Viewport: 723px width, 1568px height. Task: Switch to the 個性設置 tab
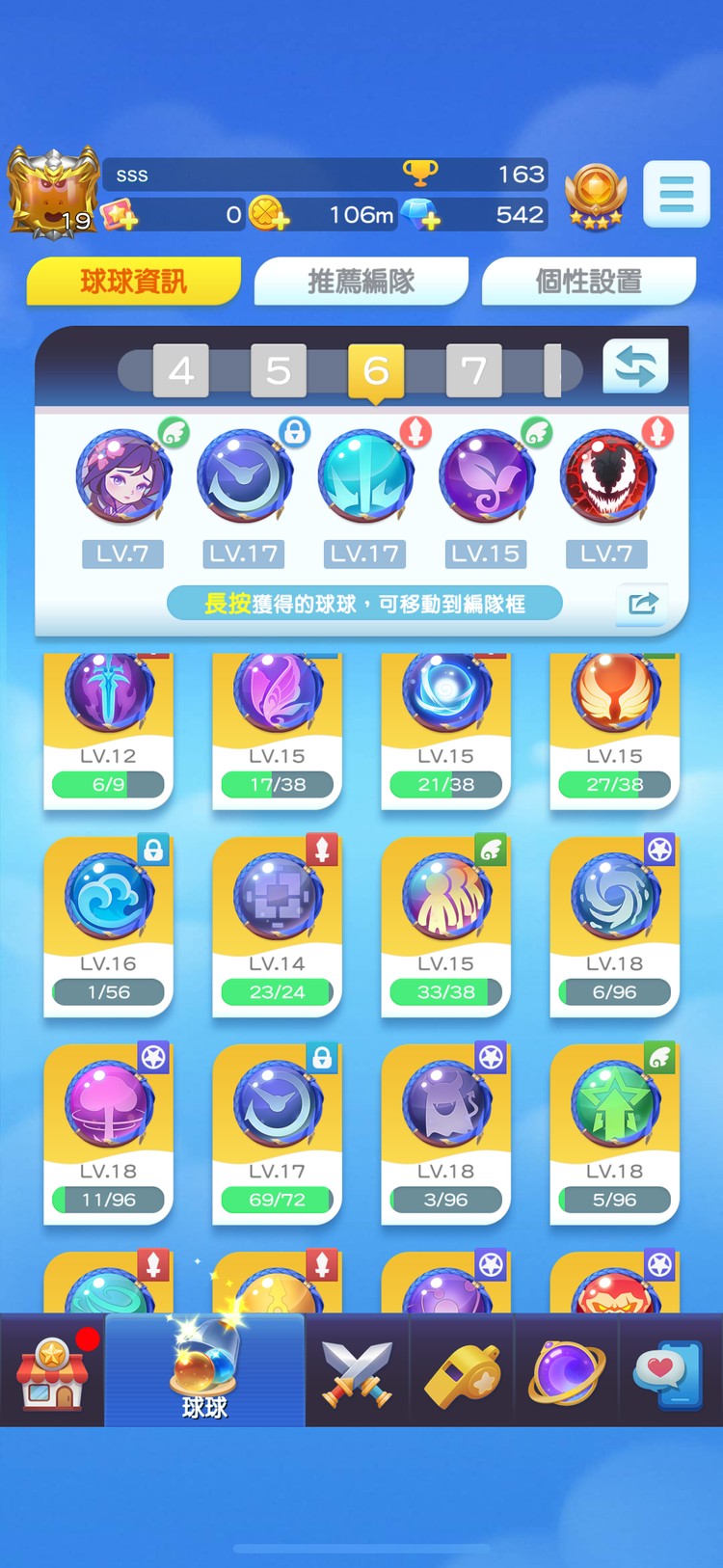[x=588, y=282]
